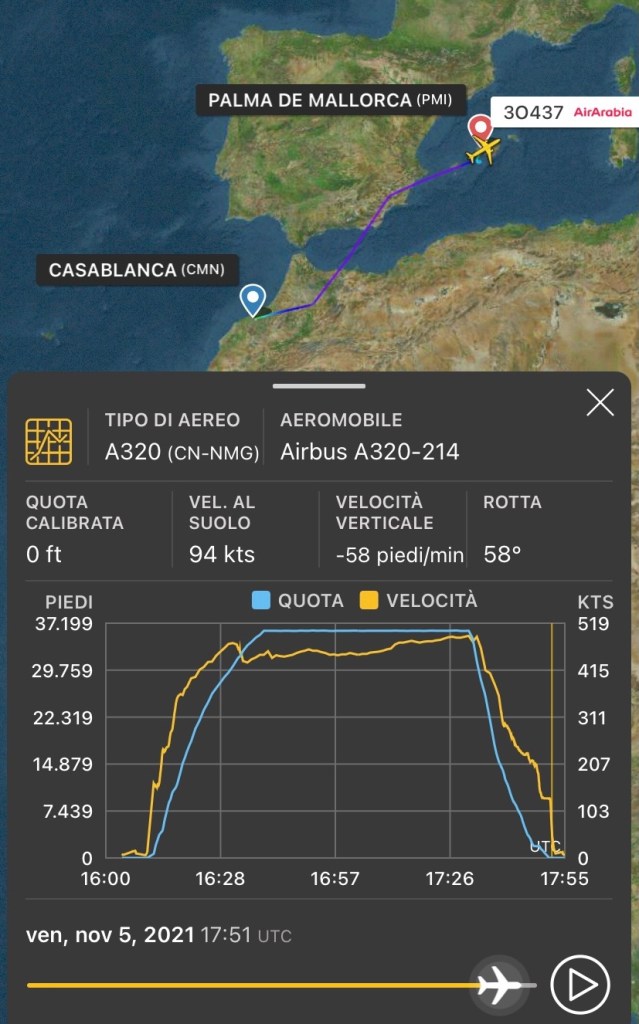The image size is (639, 1024).
Task: Select the Casablanca airport marker
Action: 253,299
